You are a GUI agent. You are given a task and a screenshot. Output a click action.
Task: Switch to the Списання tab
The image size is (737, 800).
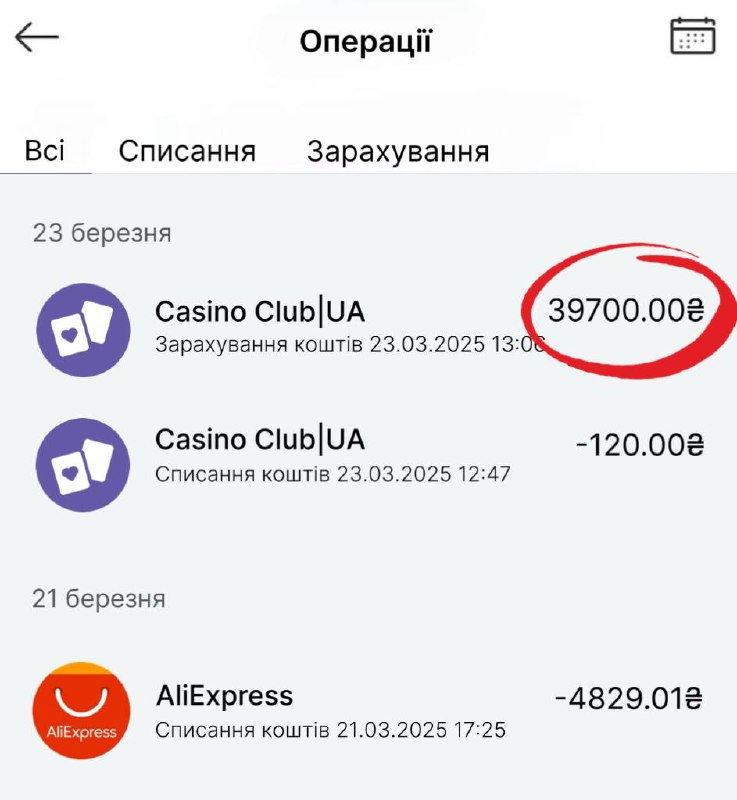click(187, 151)
